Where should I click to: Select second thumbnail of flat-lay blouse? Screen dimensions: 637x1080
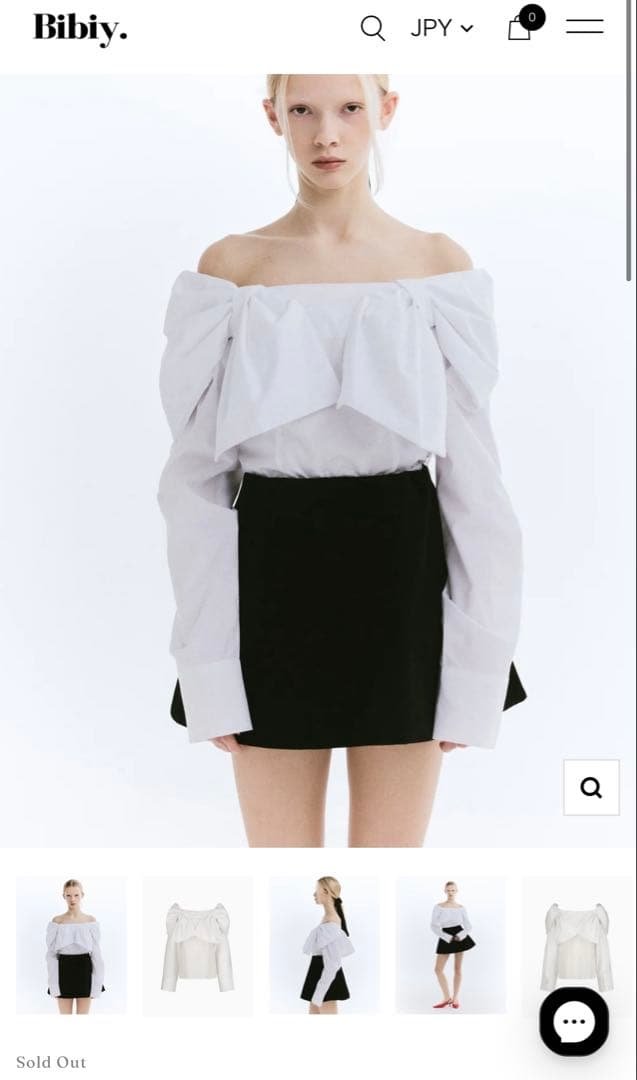(198, 945)
